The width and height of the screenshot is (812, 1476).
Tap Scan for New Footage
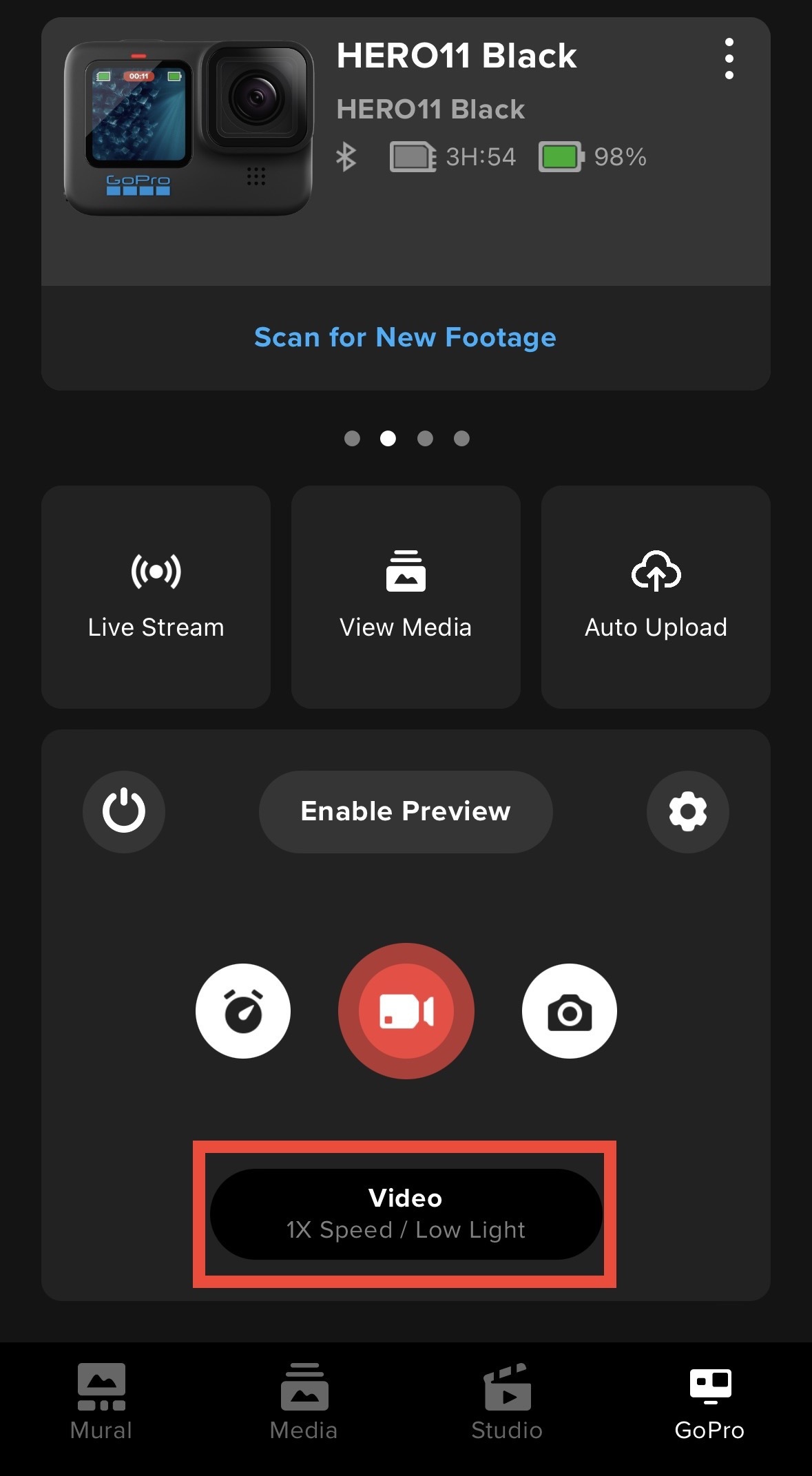click(406, 337)
